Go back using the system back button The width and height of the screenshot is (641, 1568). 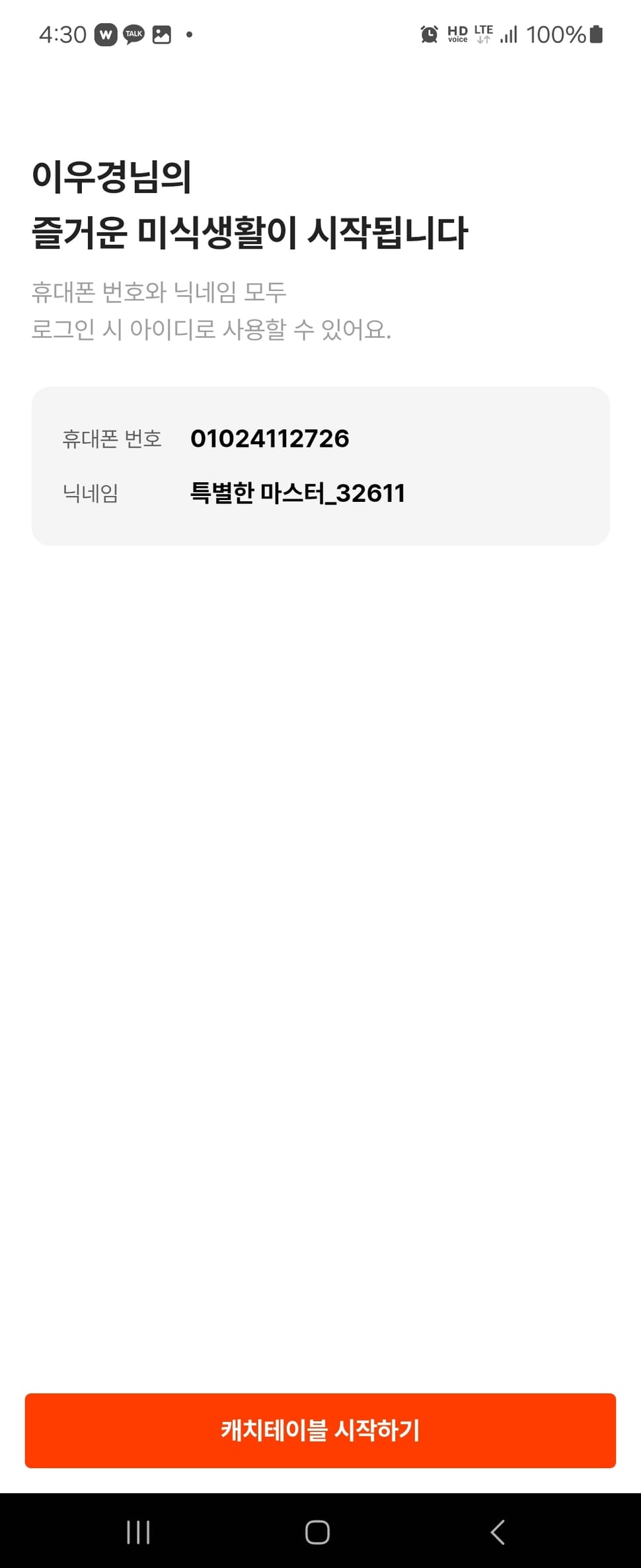click(x=498, y=1532)
